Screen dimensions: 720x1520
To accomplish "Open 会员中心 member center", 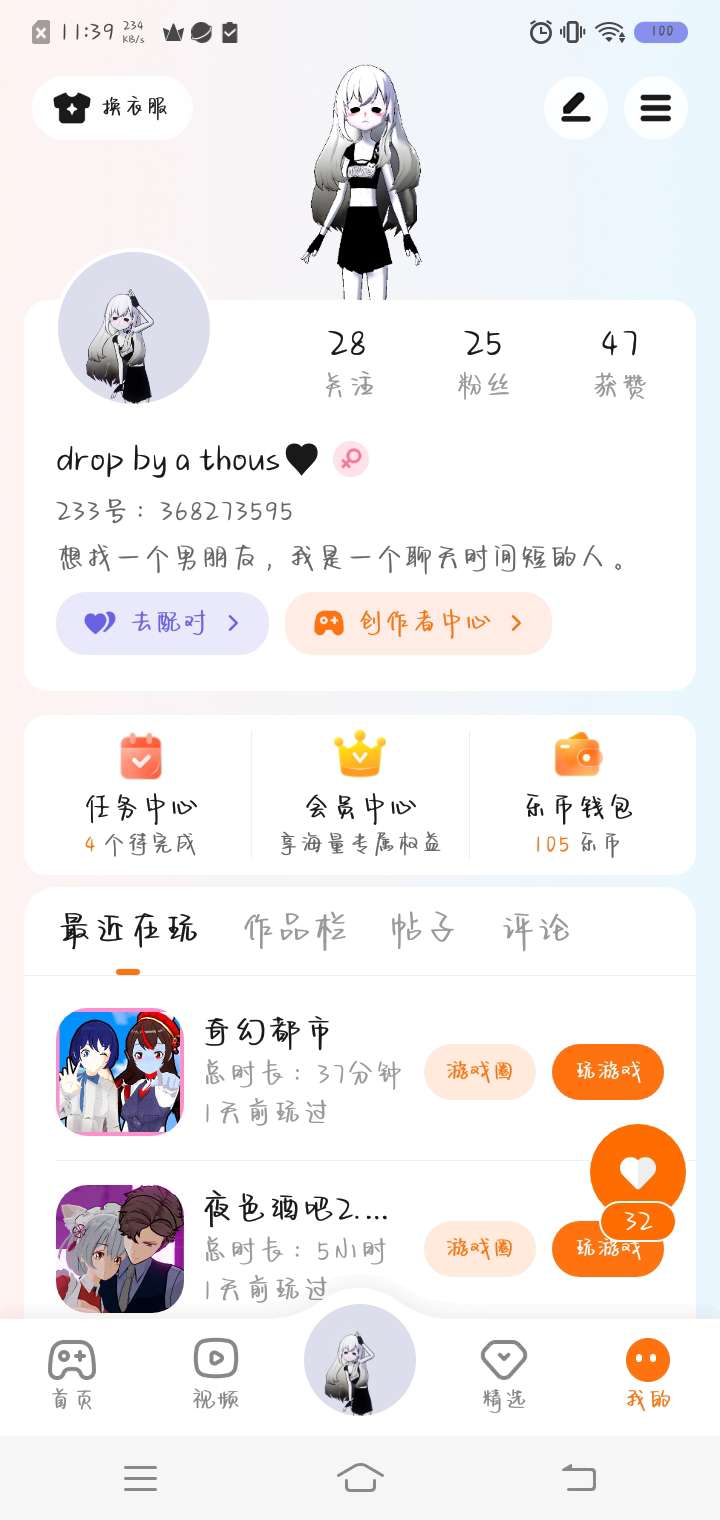I will click(360, 795).
